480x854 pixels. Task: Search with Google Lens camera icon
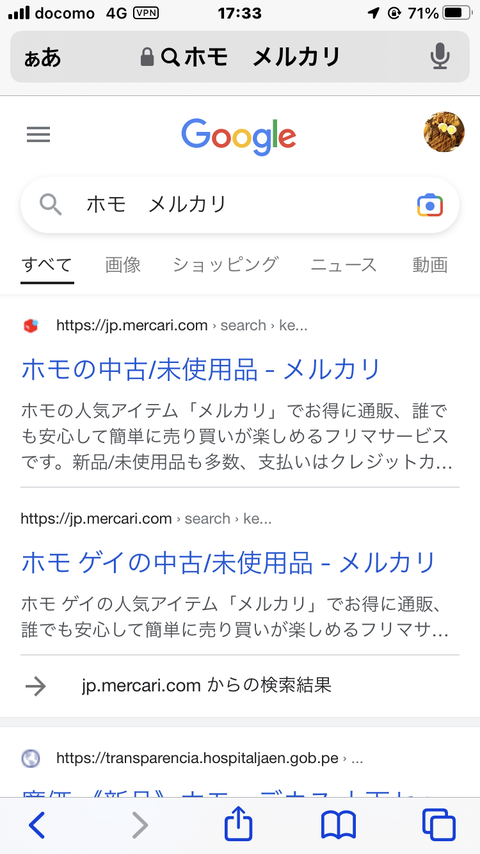click(x=430, y=205)
